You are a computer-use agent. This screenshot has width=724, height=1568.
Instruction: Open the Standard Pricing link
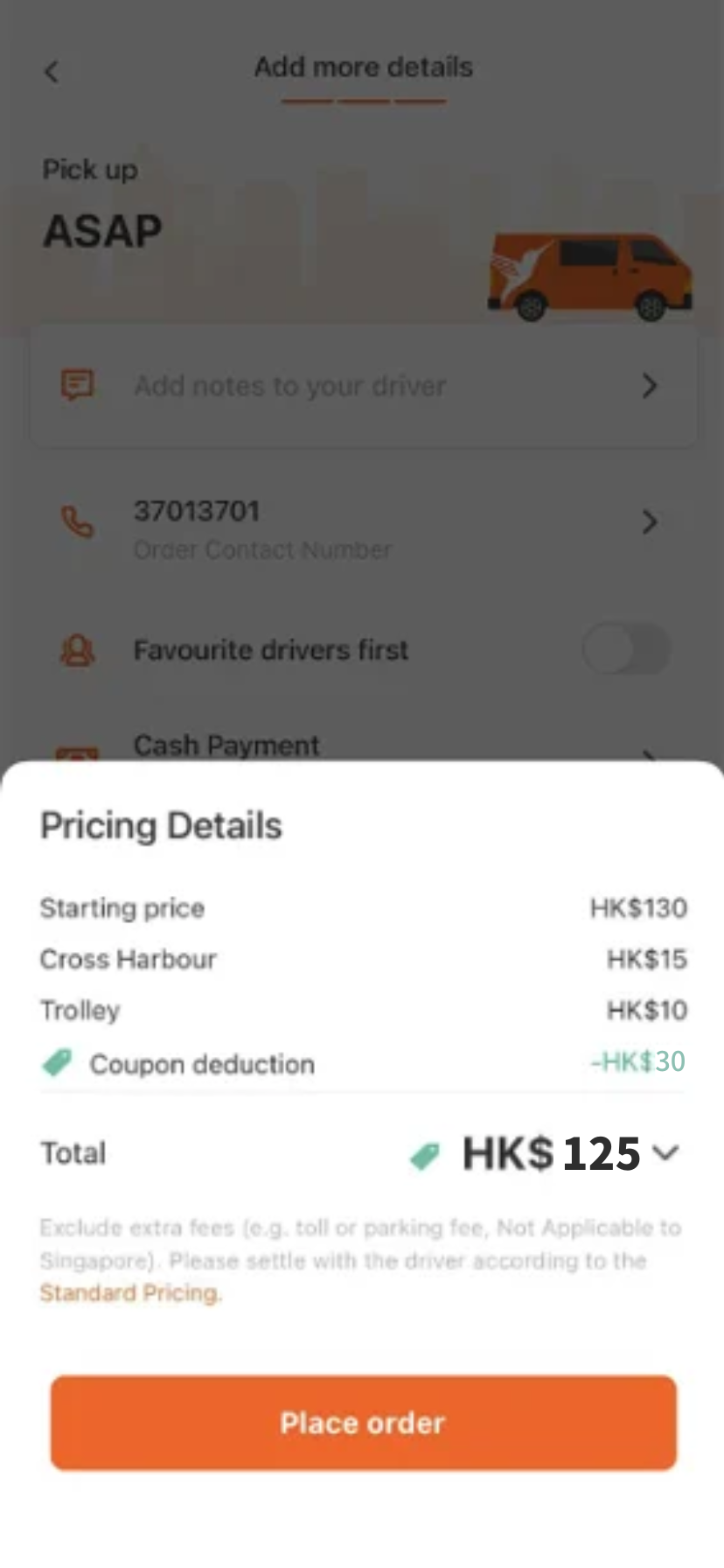129,1293
